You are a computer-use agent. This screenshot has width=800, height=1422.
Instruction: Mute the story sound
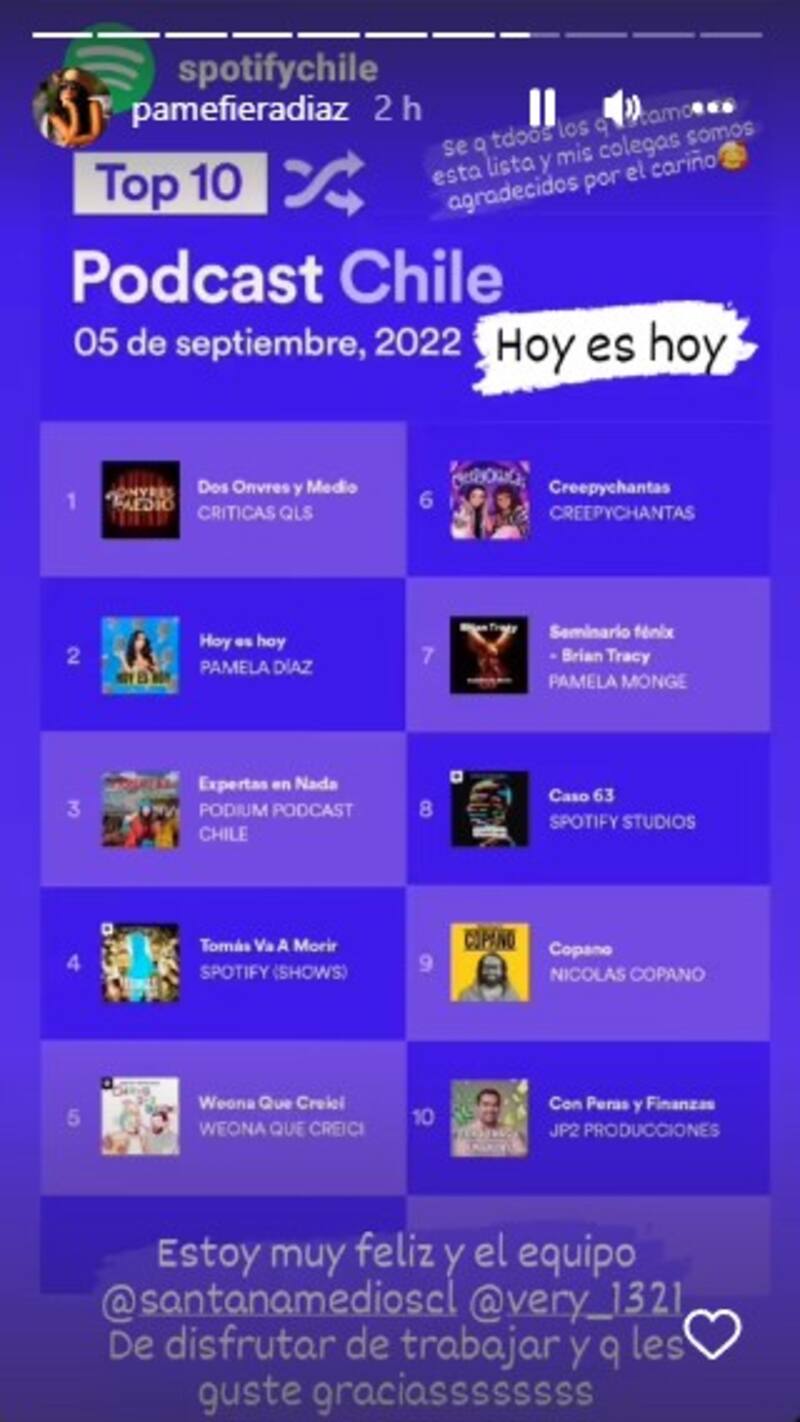[x=622, y=107]
